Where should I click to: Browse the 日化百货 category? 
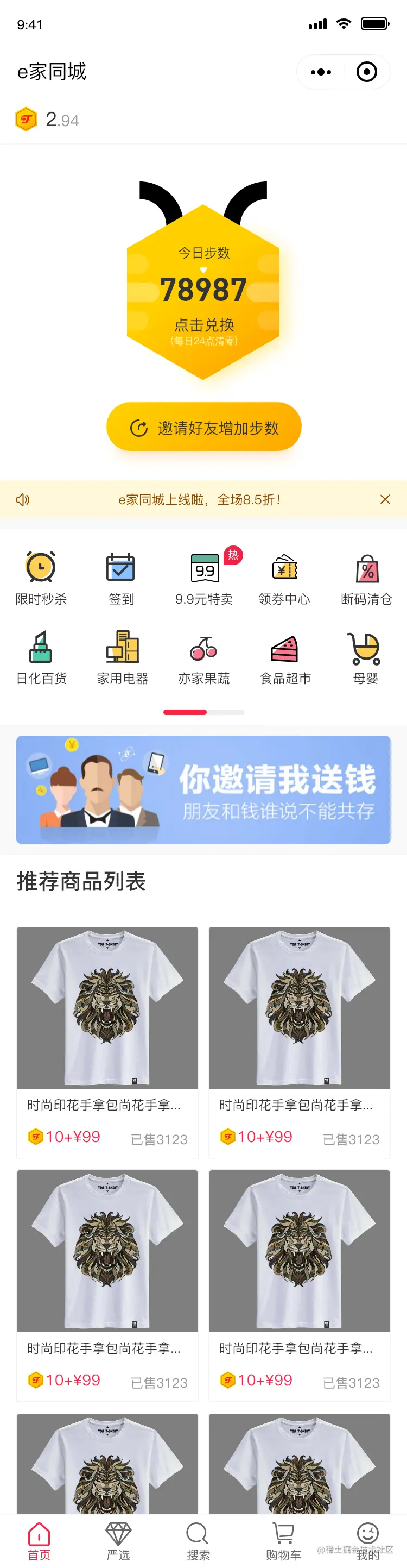[41, 657]
